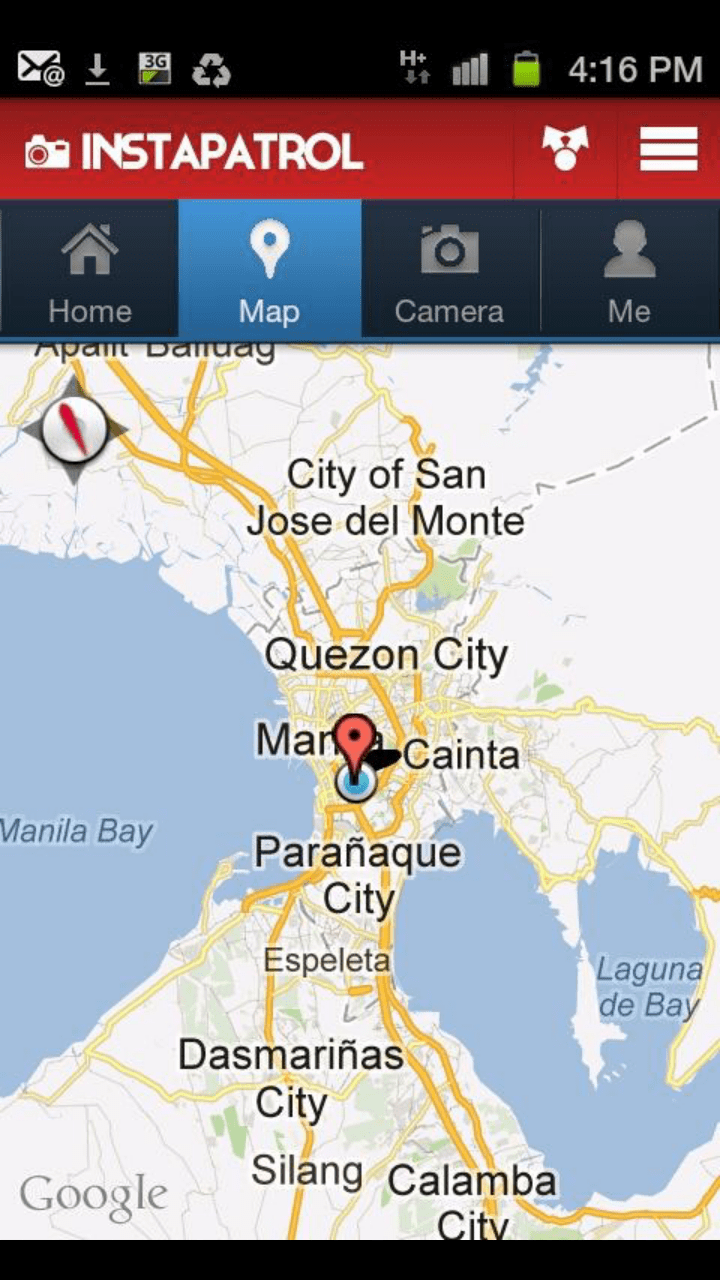Open the hamburger menu

(668, 150)
